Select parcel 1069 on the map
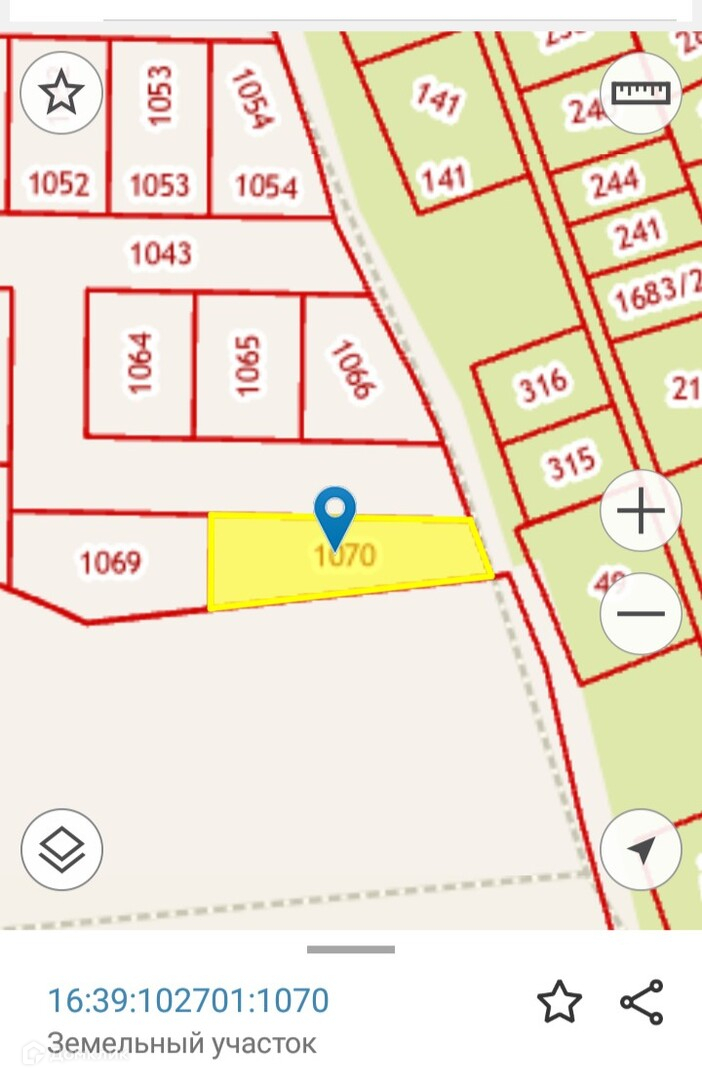The image size is (702, 1080). tap(110, 562)
